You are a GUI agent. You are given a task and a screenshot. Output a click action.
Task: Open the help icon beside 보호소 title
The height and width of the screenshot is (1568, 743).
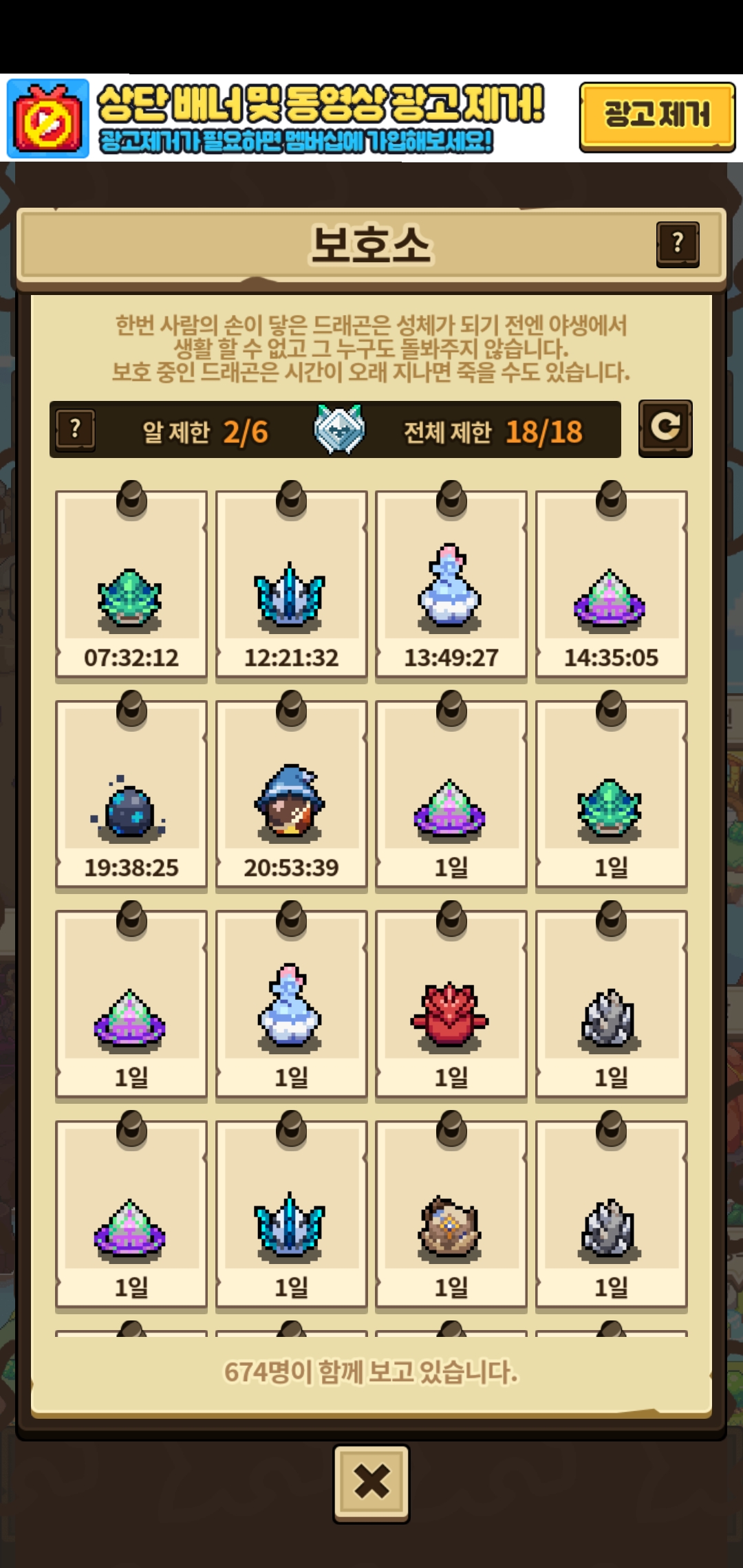tap(678, 244)
